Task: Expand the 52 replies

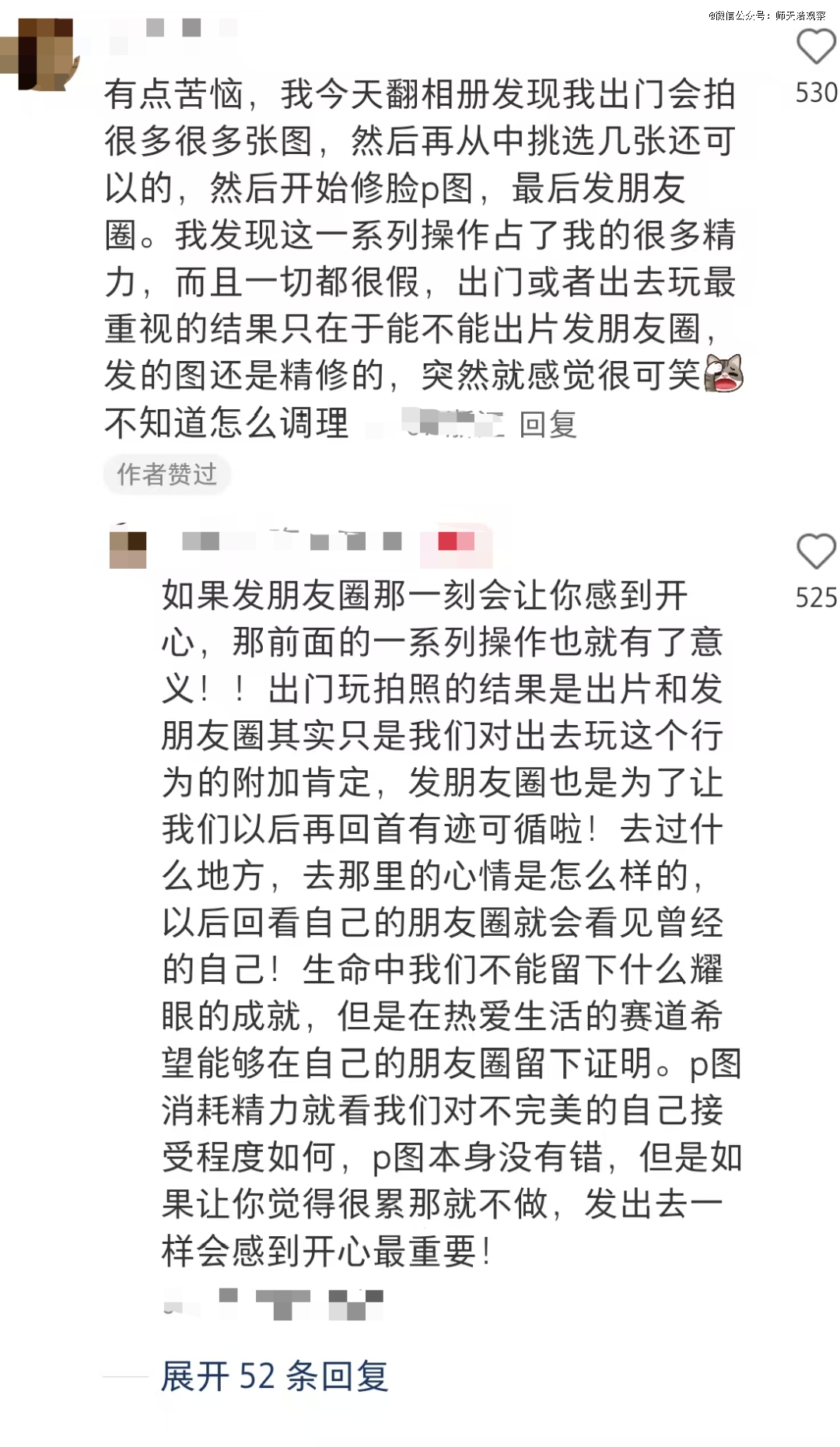Action: [x=274, y=1376]
